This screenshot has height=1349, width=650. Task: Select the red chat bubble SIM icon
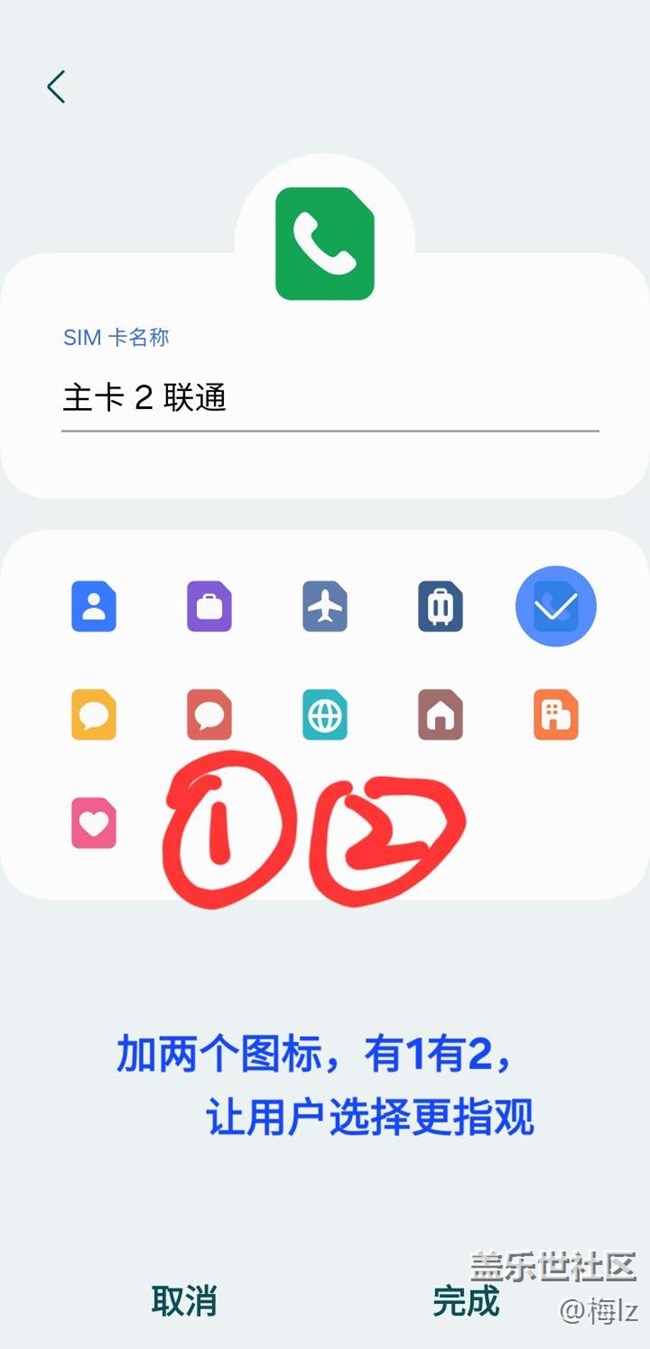209,715
